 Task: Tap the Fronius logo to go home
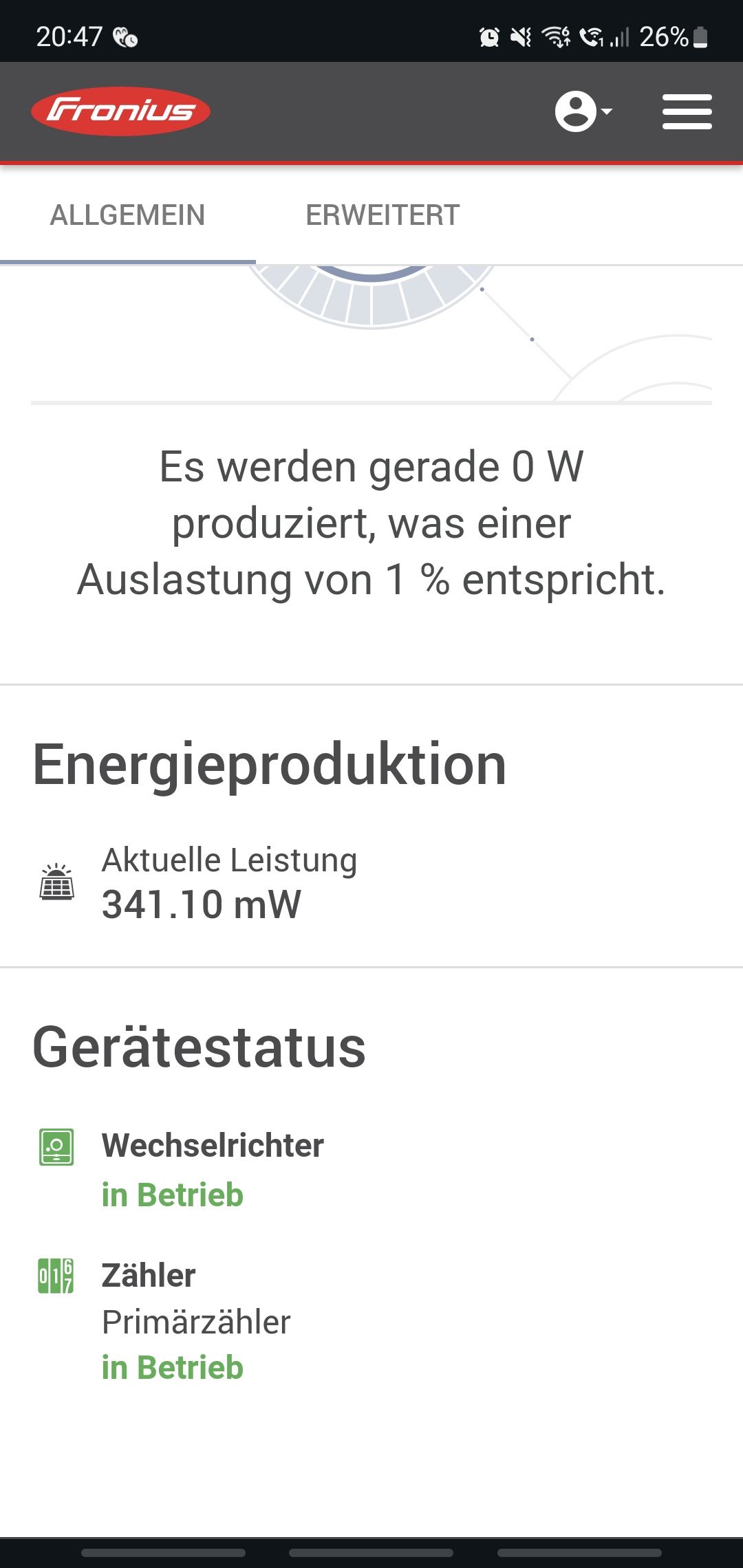[x=120, y=111]
